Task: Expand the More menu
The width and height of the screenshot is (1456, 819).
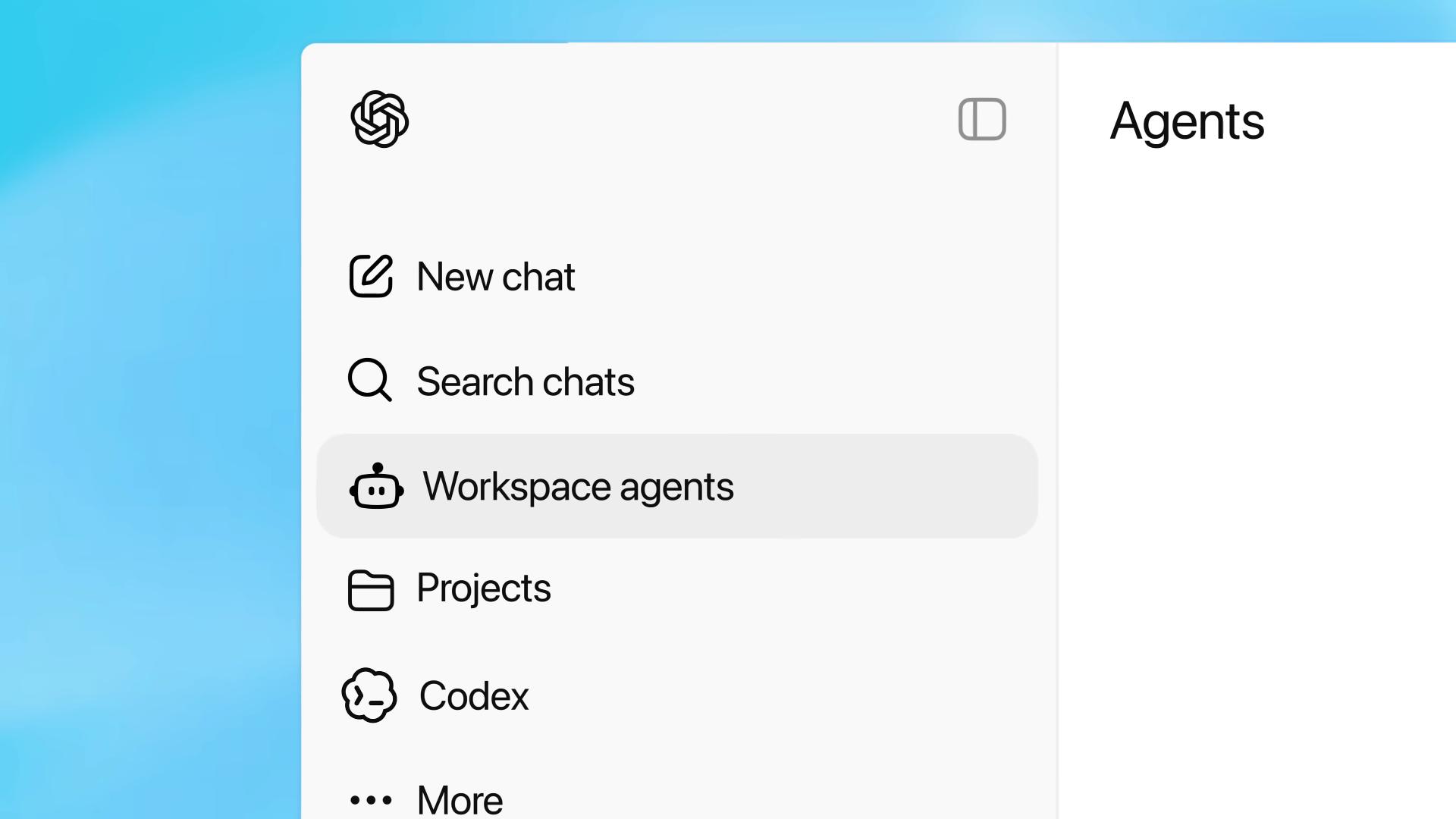Action: click(427, 799)
